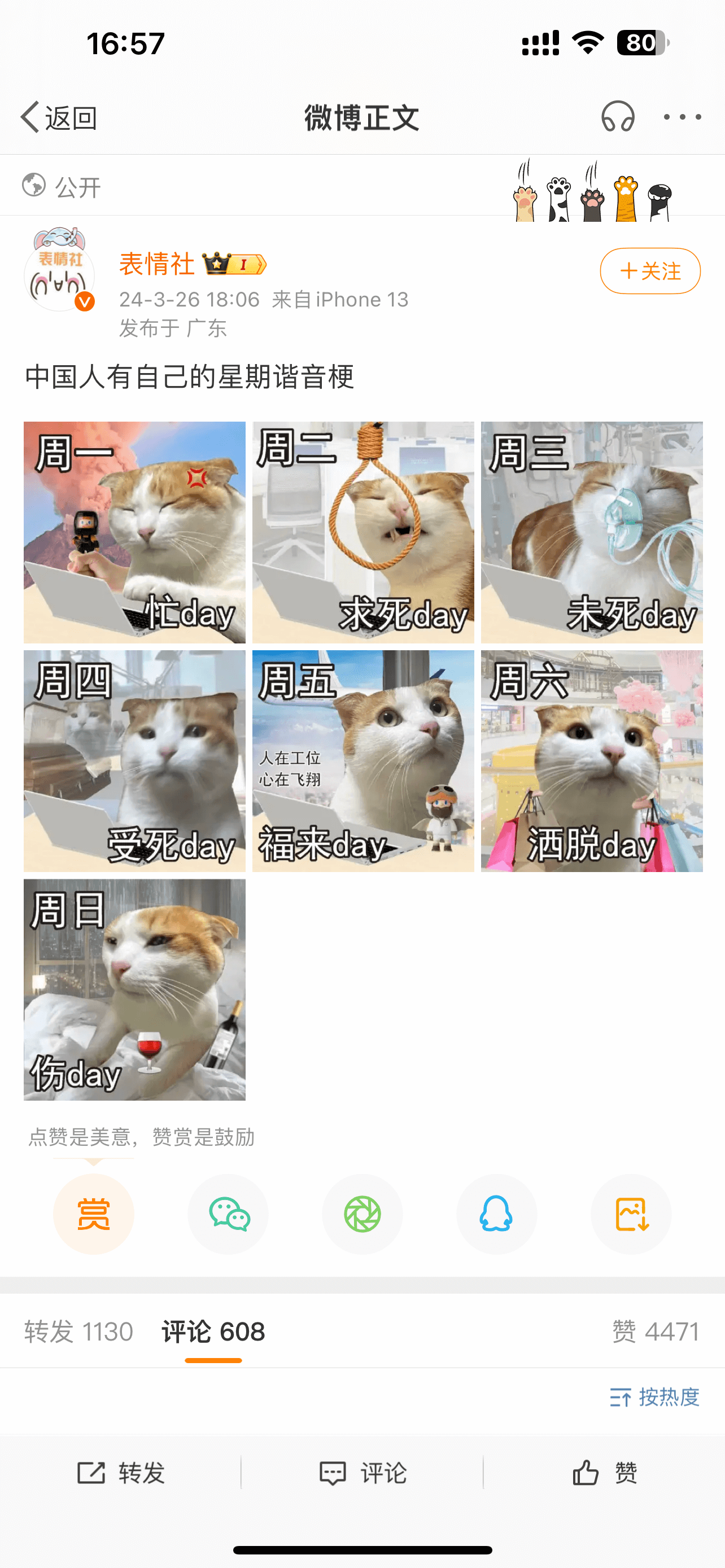Tap the 评论 comment button at bottom

tap(362, 1473)
